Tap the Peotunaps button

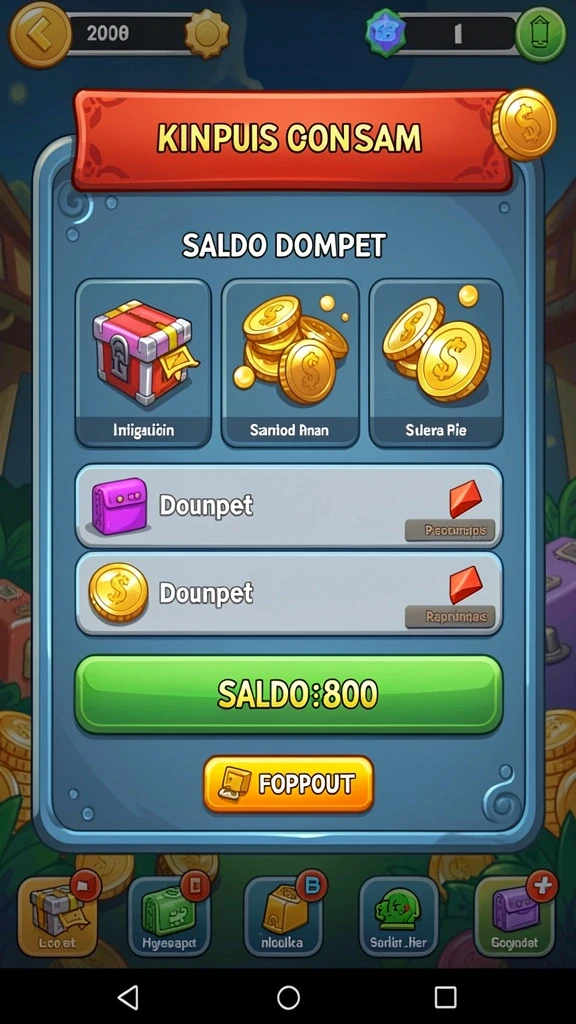click(450, 530)
